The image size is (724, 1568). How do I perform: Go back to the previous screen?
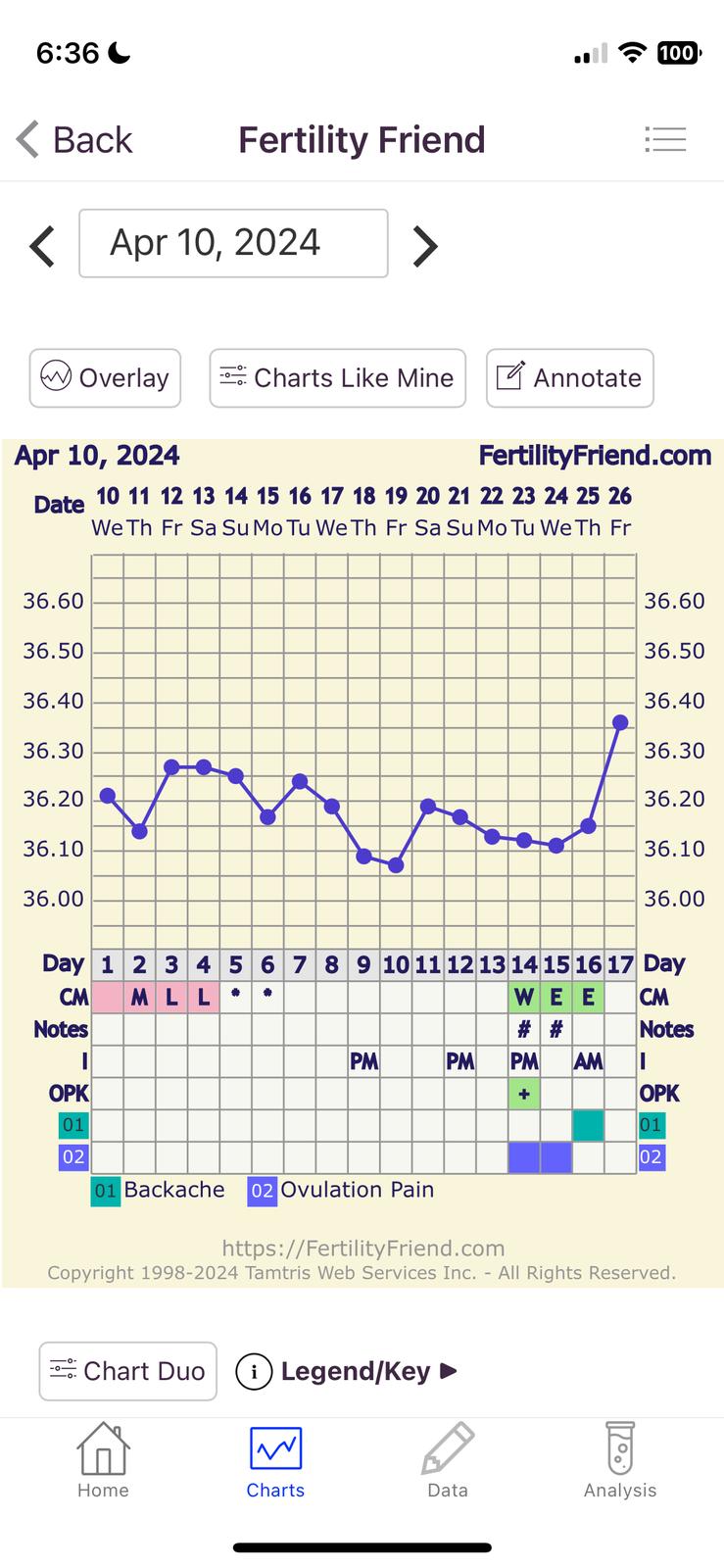[74, 140]
